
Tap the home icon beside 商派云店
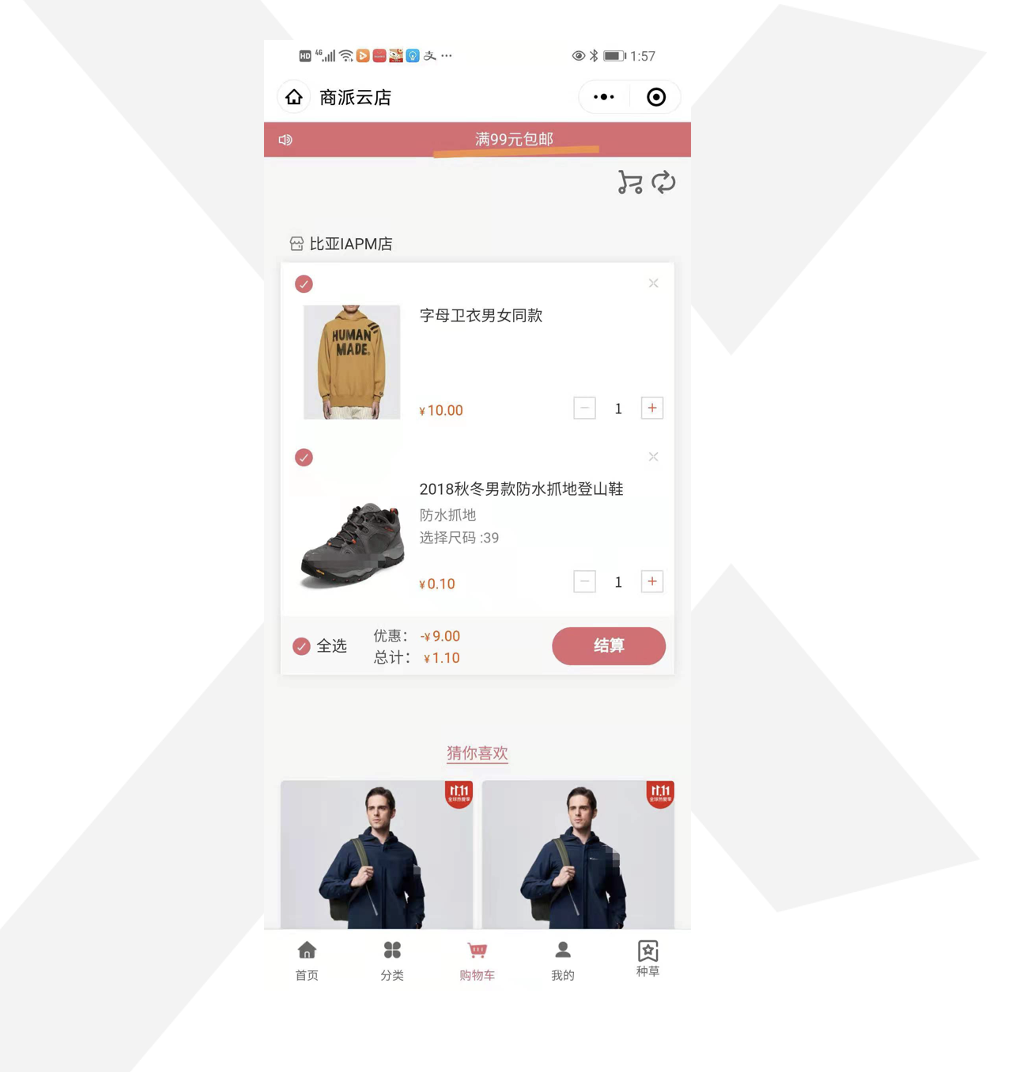pyautogui.click(x=294, y=97)
